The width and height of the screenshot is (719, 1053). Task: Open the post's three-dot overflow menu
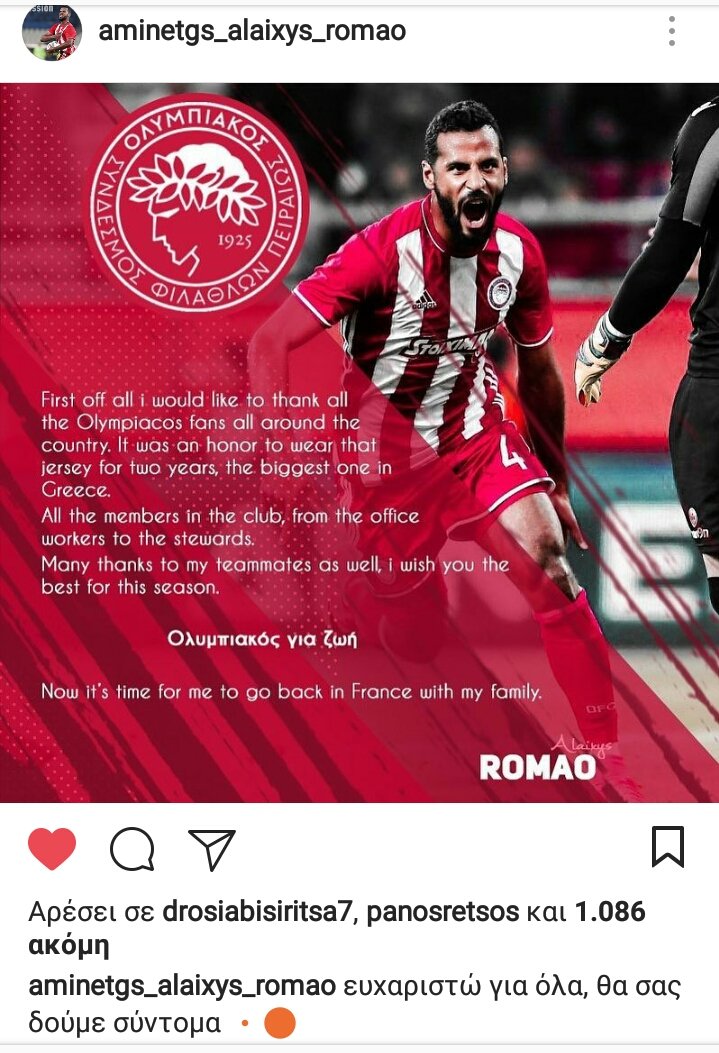pos(672,31)
